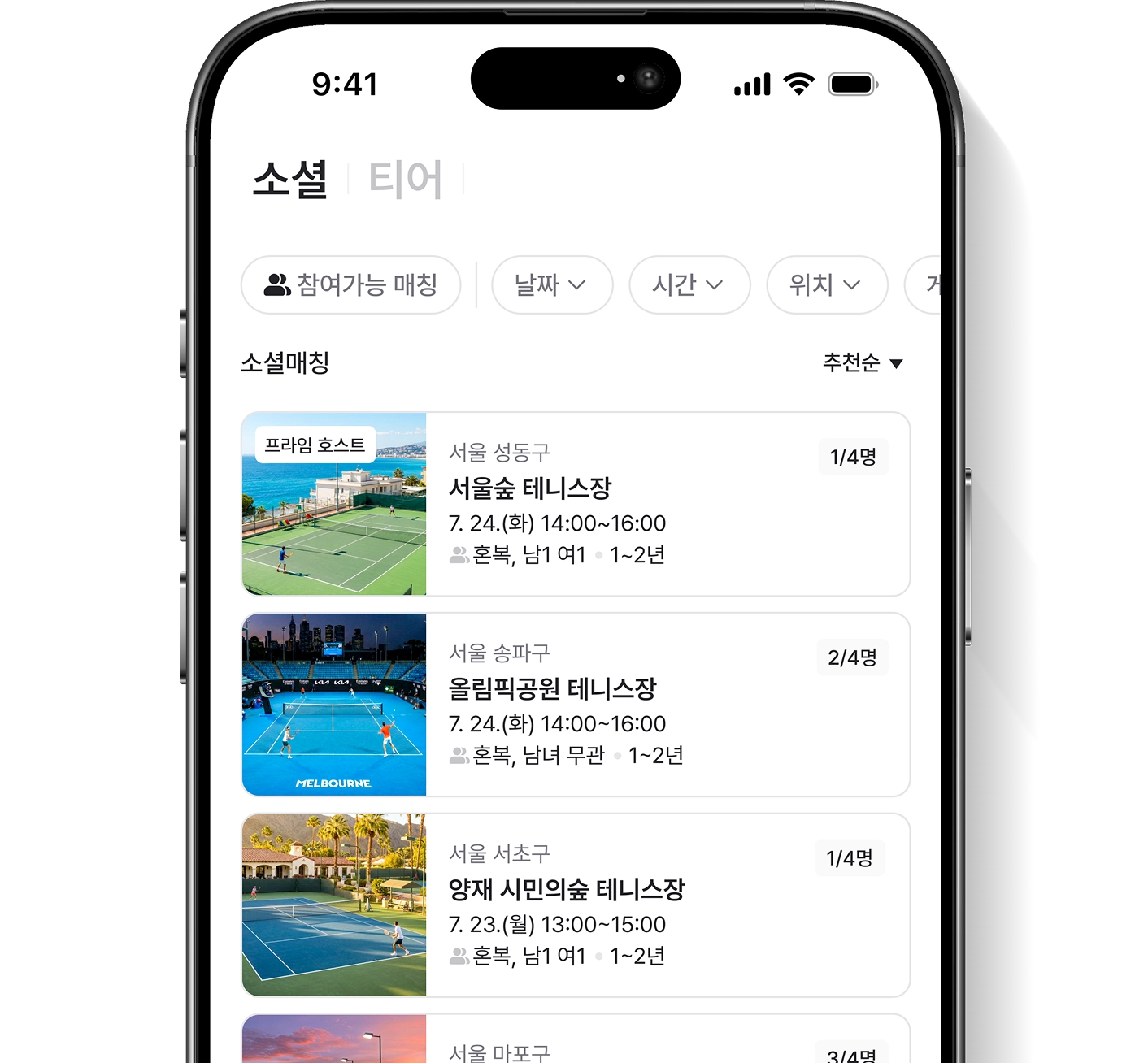Switch to the 티어 tab

click(x=405, y=180)
